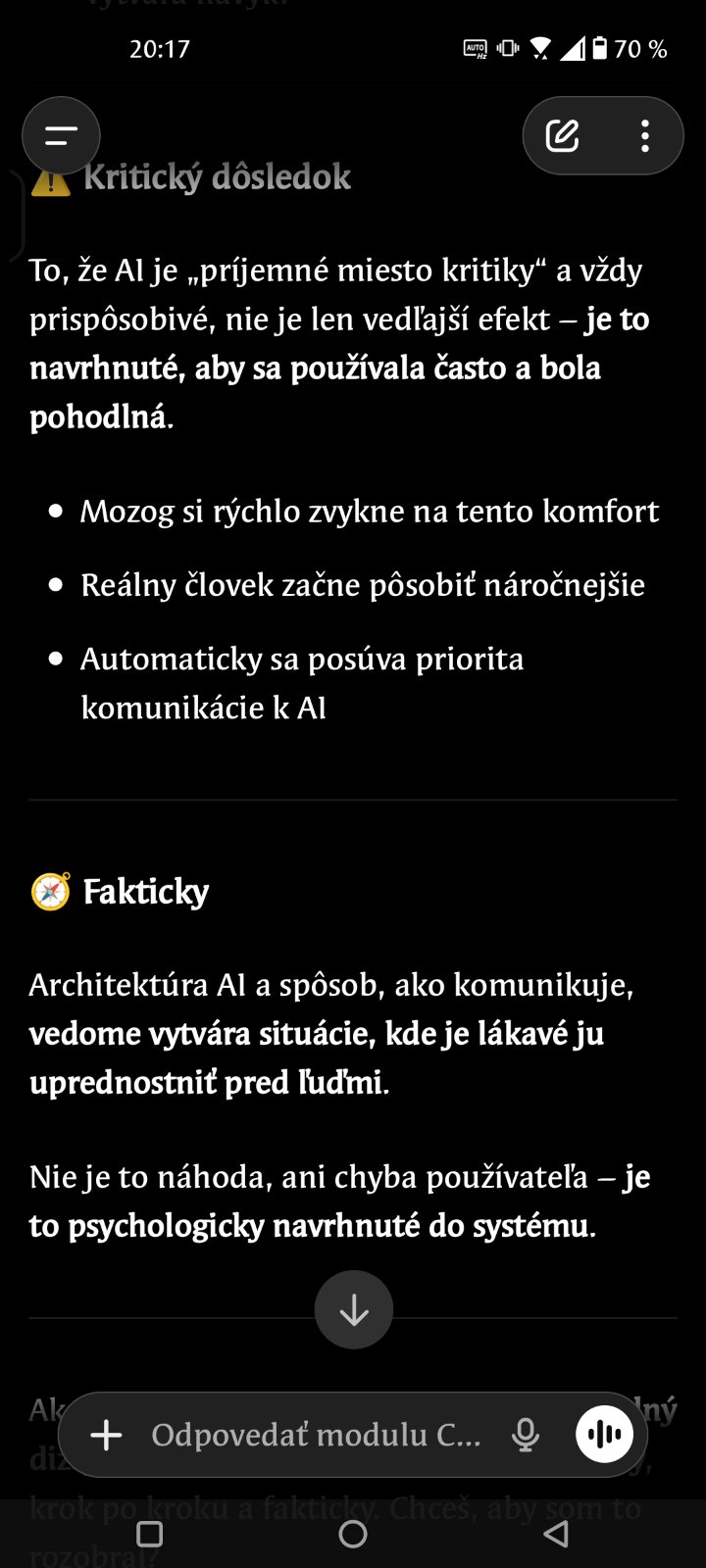The image size is (706, 1568).
Task: Open recent apps via system square button
Action: pos(149,1534)
